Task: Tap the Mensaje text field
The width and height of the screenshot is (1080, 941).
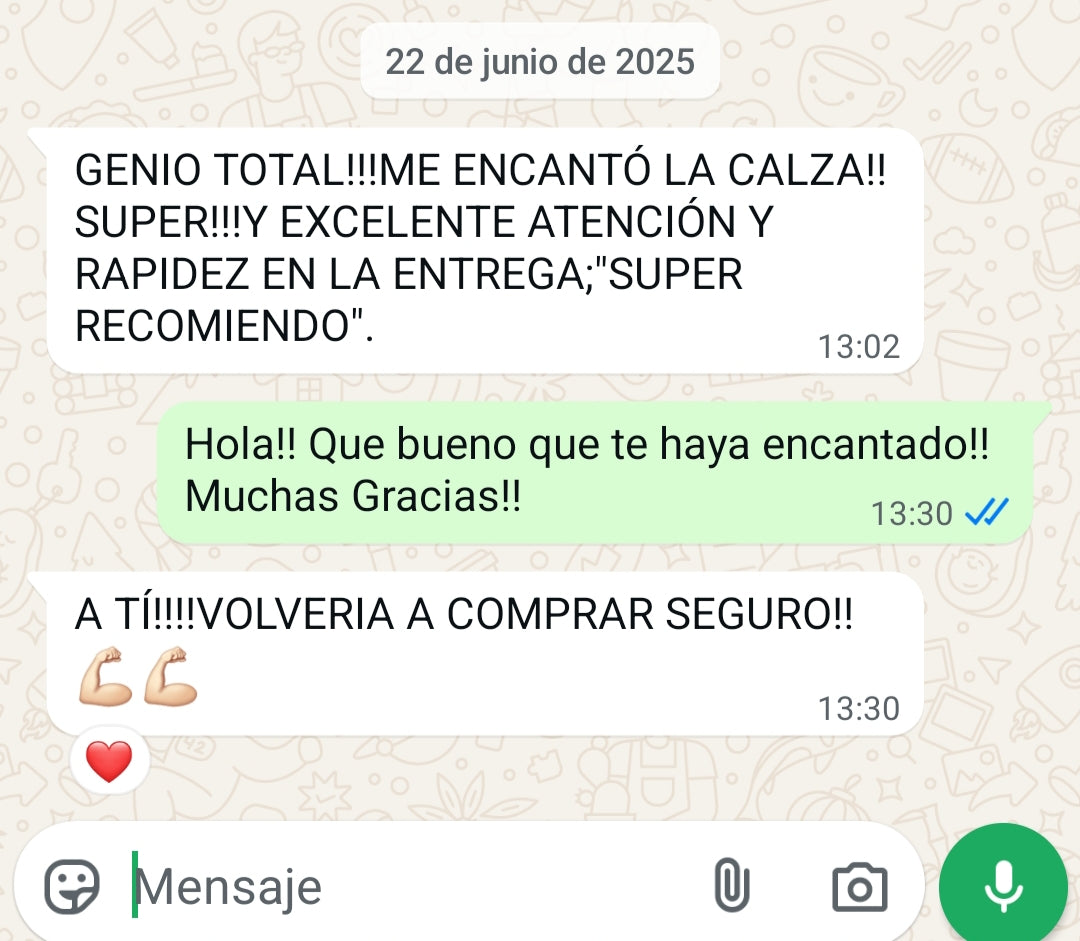Action: click(x=400, y=886)
